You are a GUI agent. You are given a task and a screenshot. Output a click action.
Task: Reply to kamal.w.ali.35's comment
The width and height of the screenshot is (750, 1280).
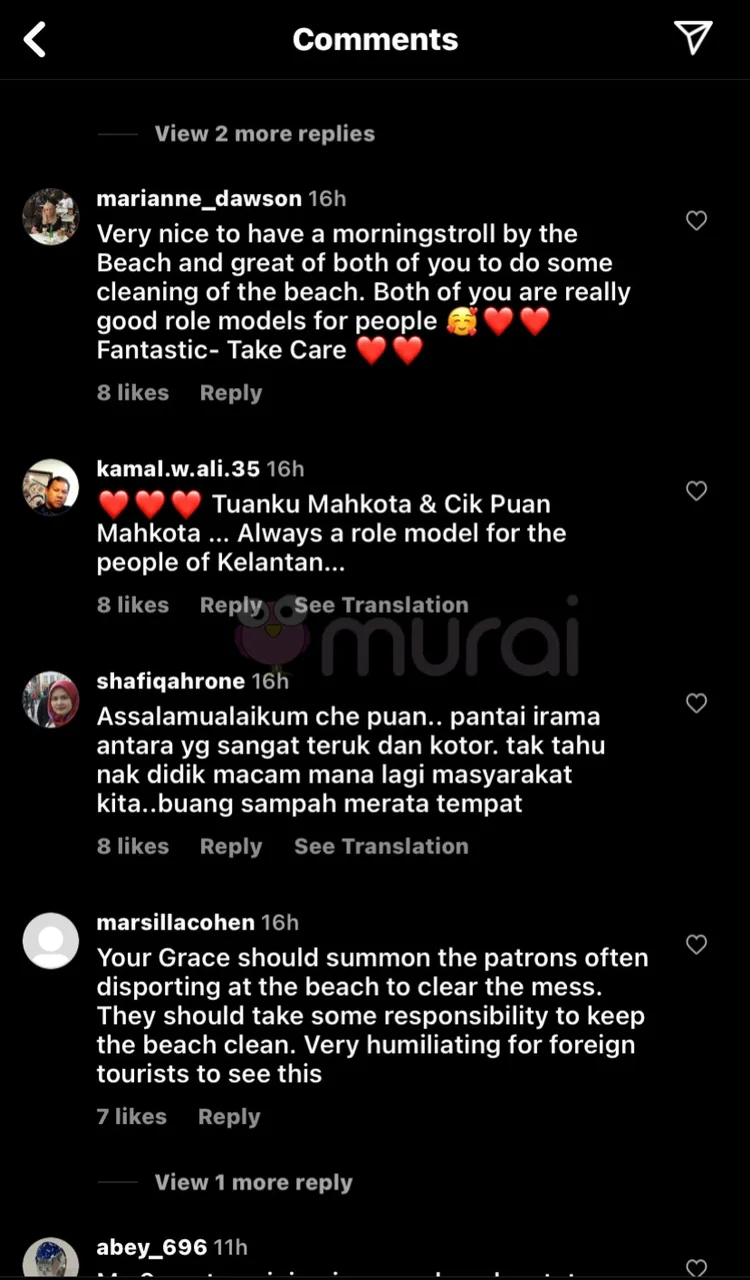(230, 605)
